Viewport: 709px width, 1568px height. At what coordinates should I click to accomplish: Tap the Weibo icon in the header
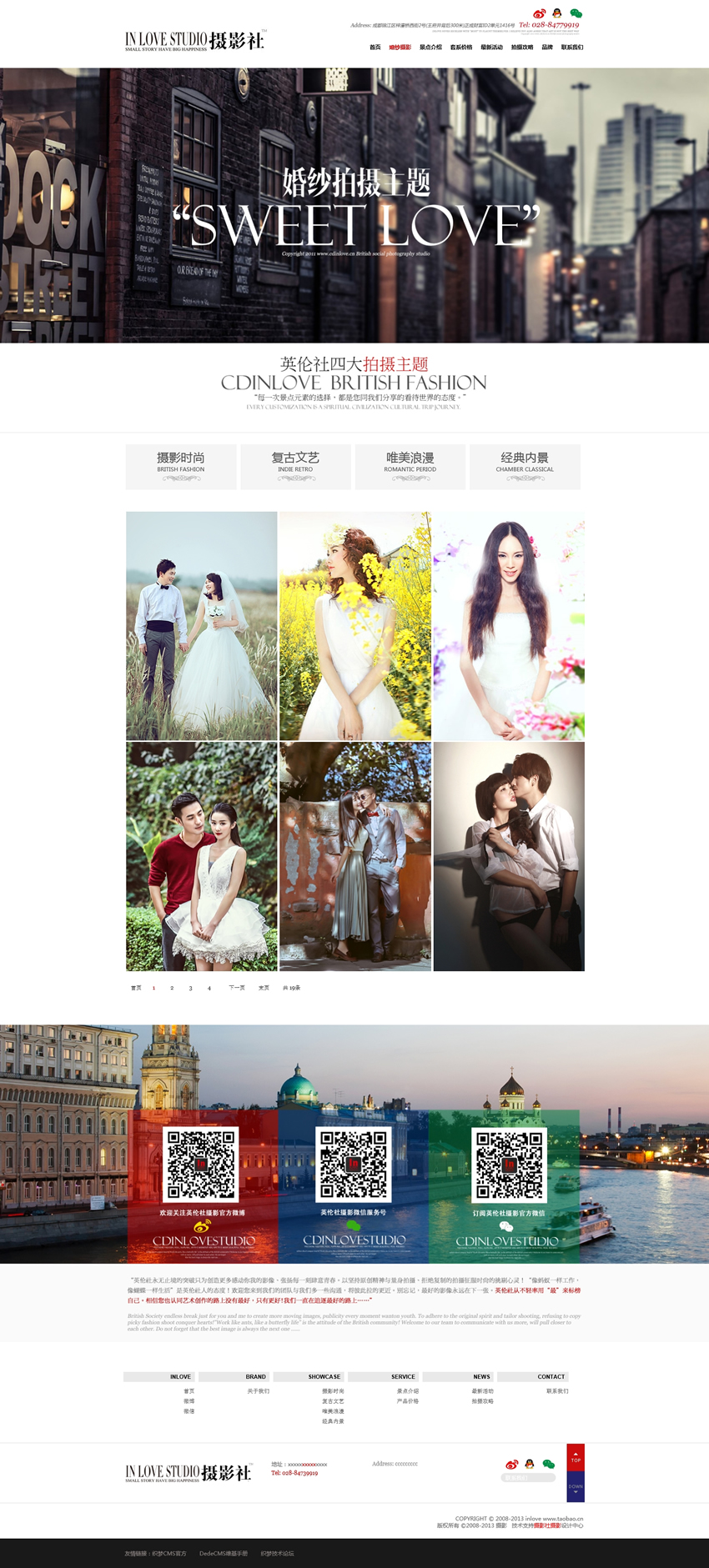[539, 14]
